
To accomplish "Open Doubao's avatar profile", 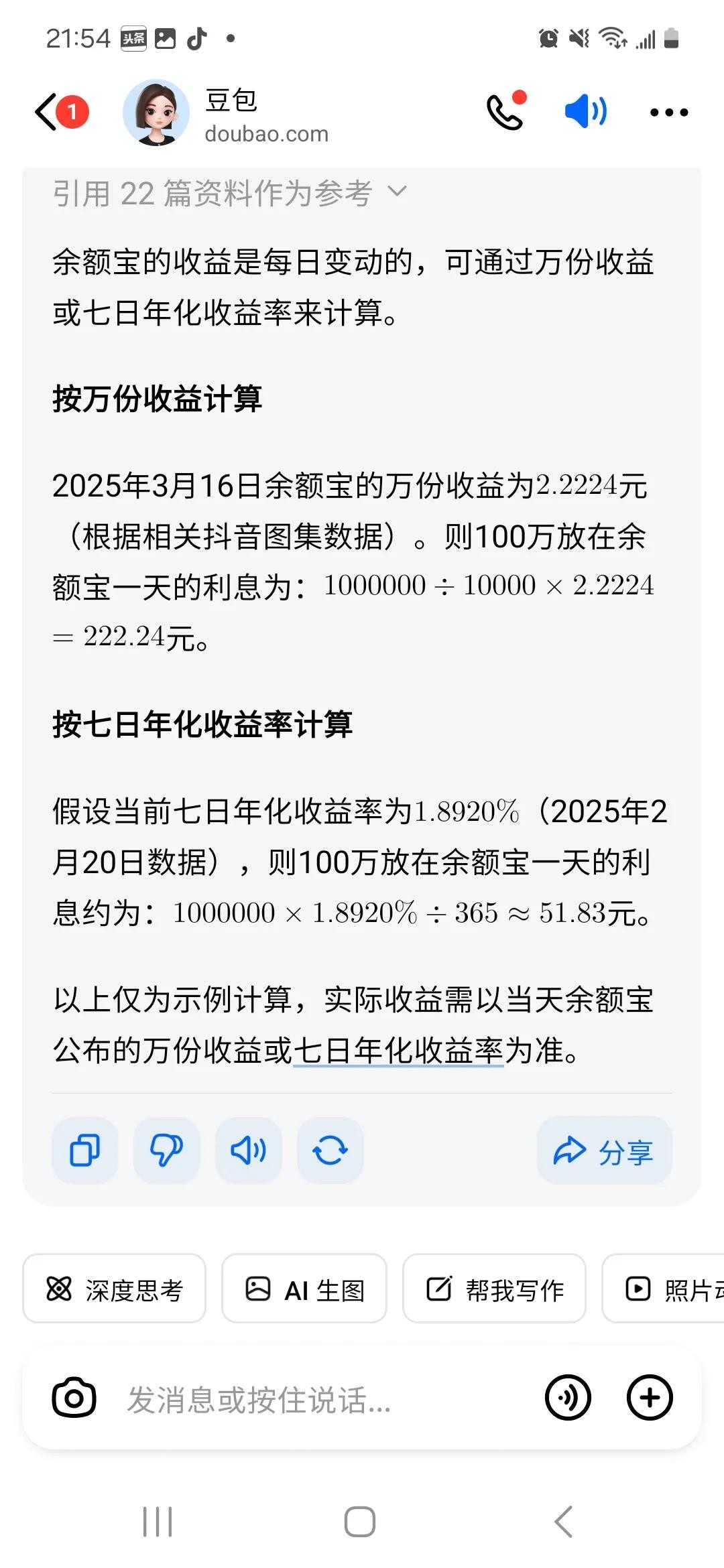I will click(x=156, y=113).
